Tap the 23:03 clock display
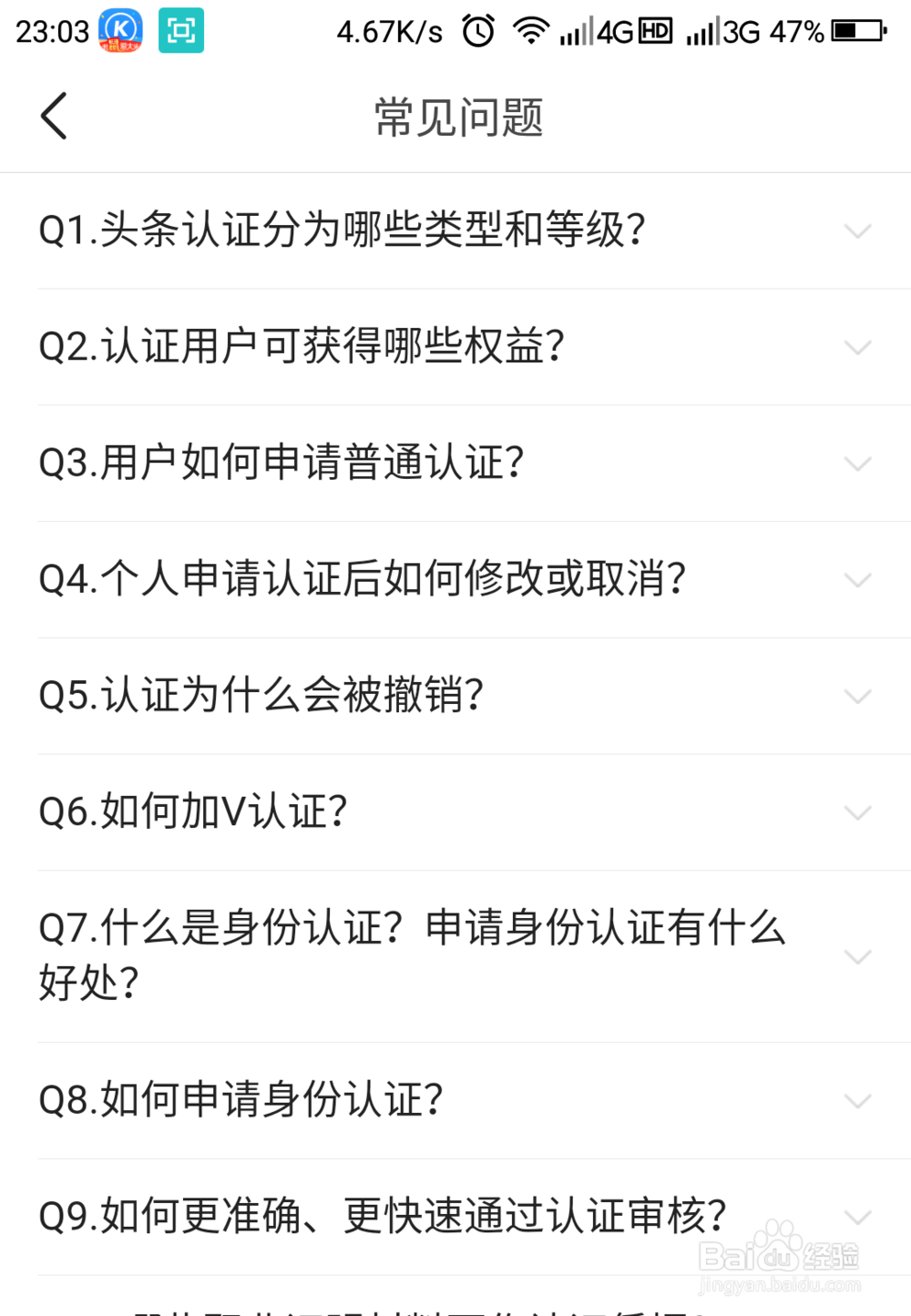 53,30
